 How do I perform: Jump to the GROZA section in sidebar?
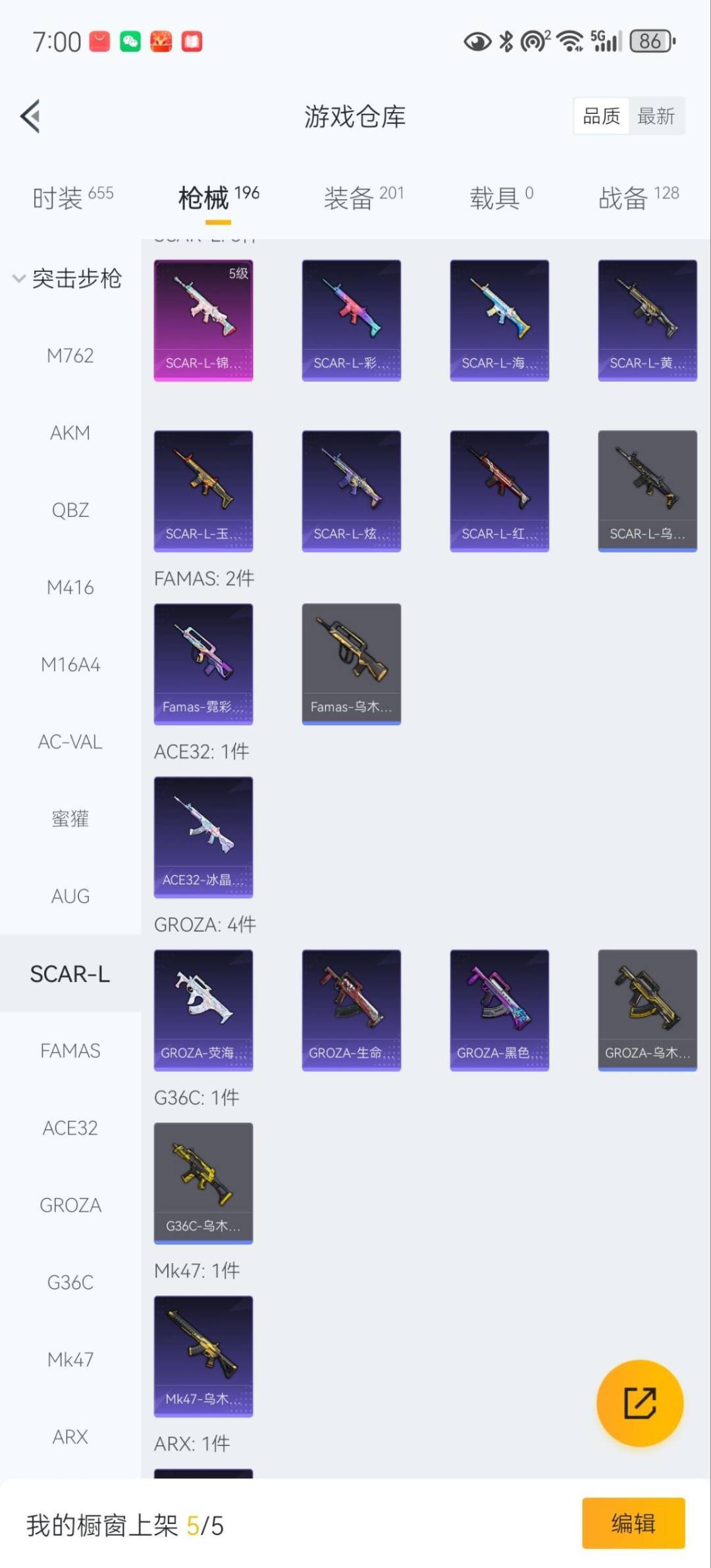click(x=70, y=1205)
